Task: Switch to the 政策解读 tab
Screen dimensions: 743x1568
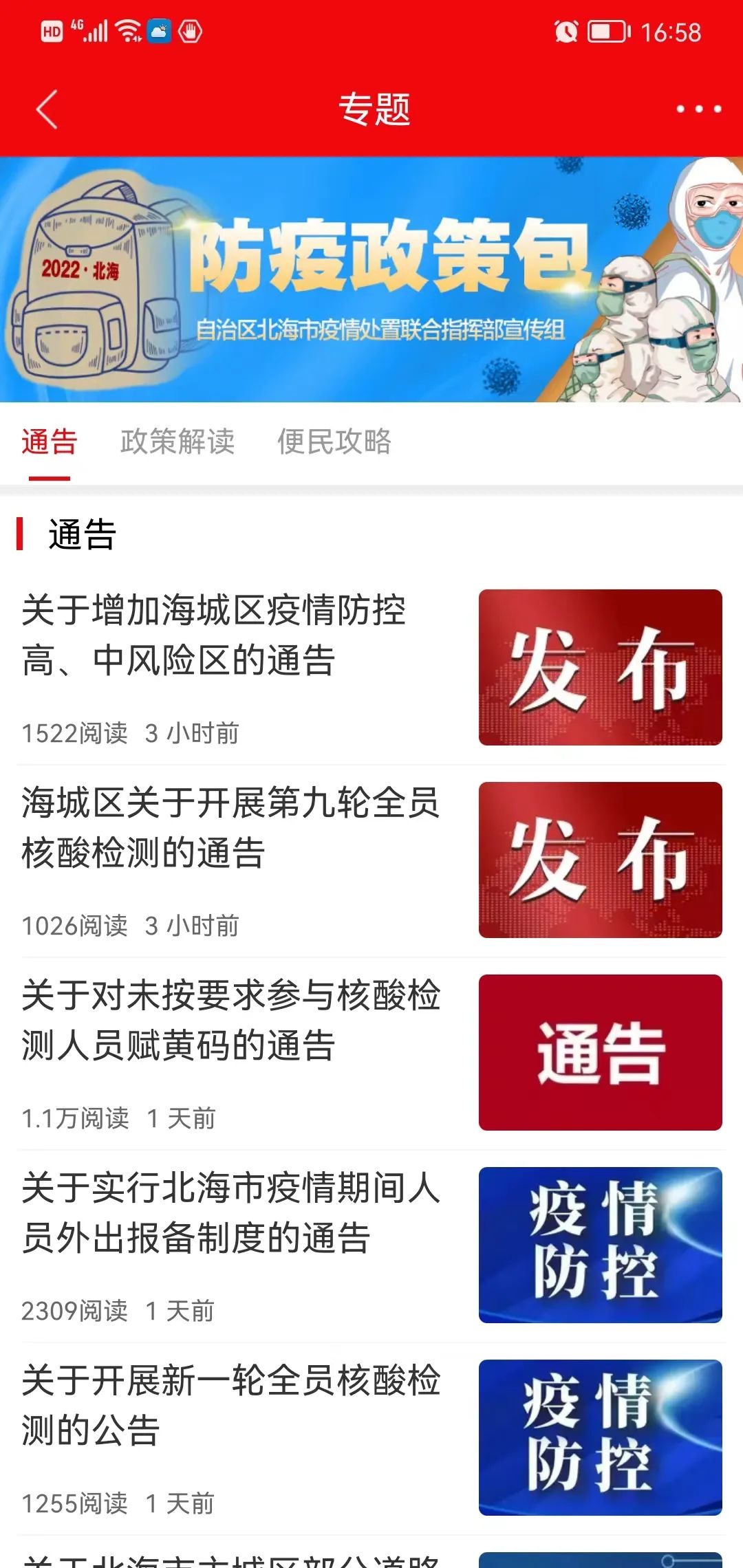Action: point(177,442)
